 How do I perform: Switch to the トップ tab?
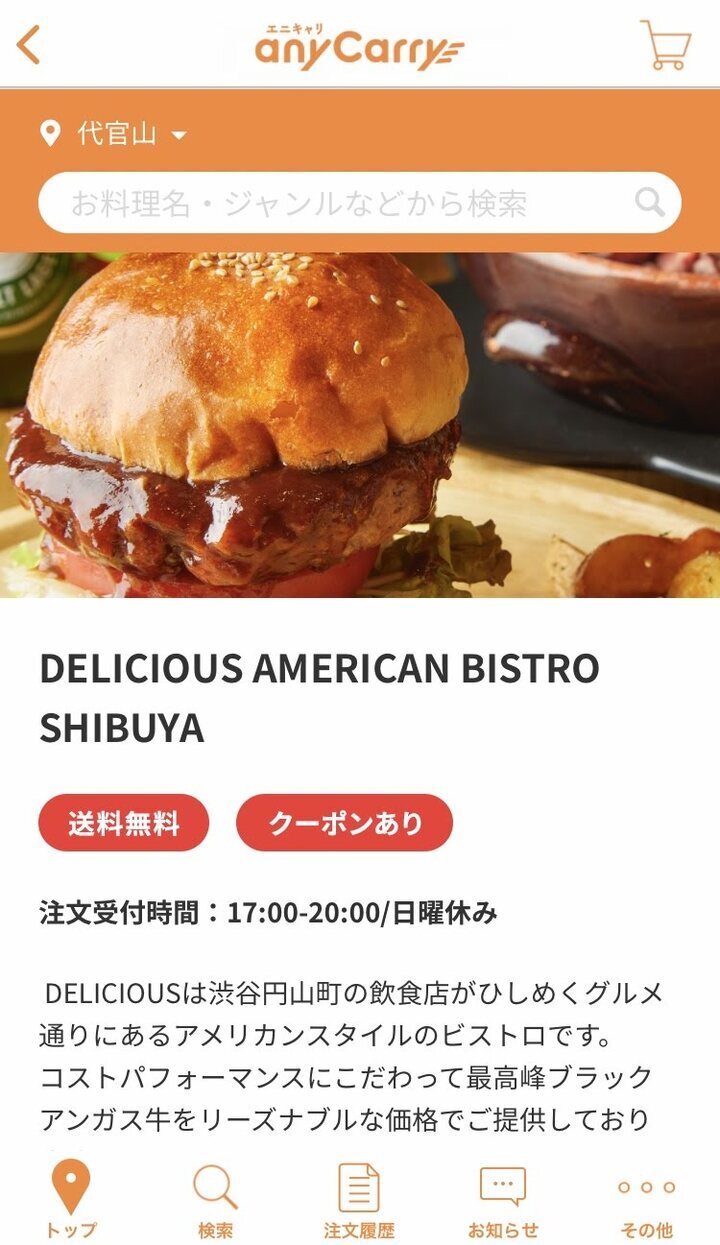click(71, 1200)
